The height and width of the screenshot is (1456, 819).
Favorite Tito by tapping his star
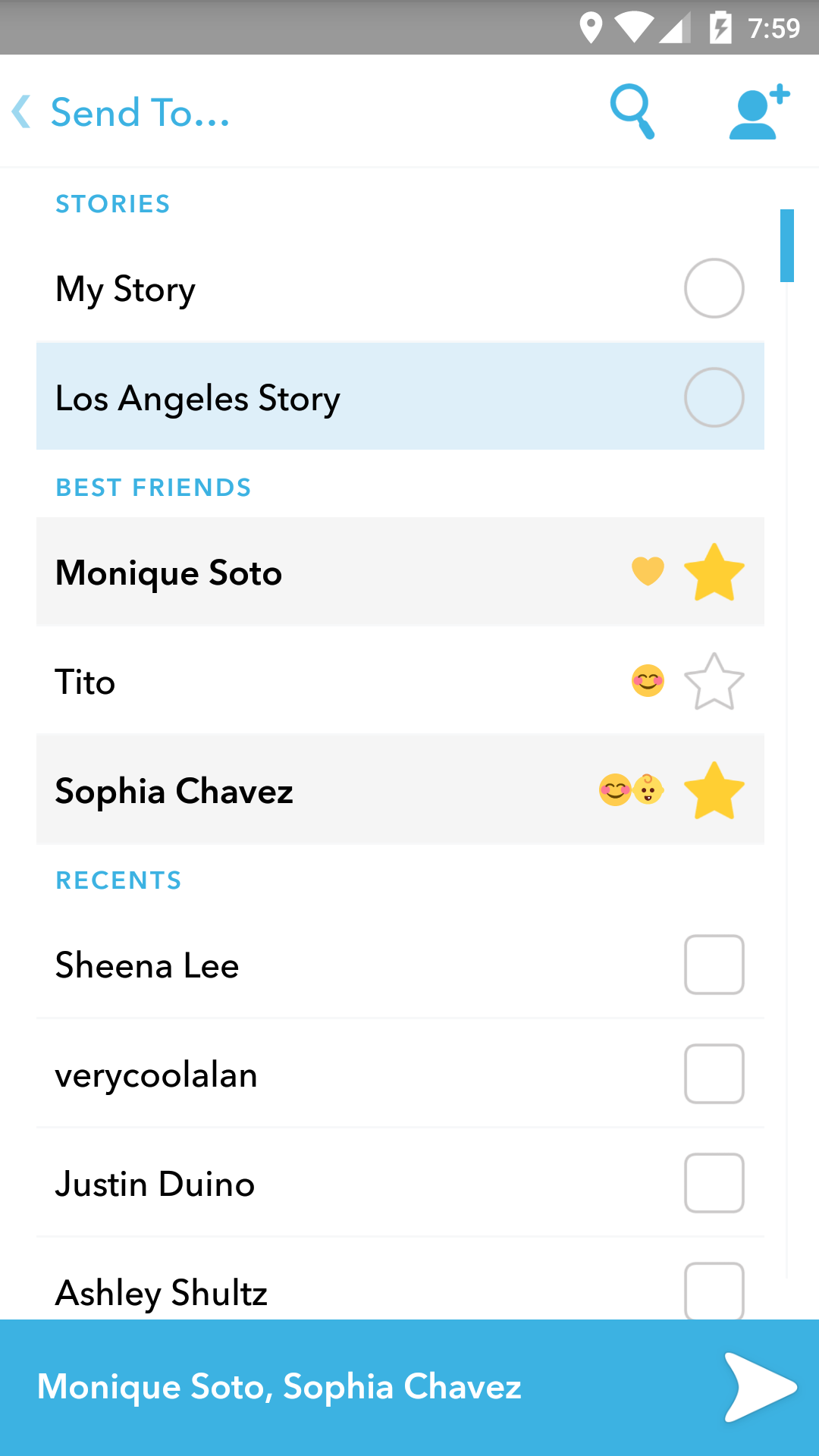(714, 681)
